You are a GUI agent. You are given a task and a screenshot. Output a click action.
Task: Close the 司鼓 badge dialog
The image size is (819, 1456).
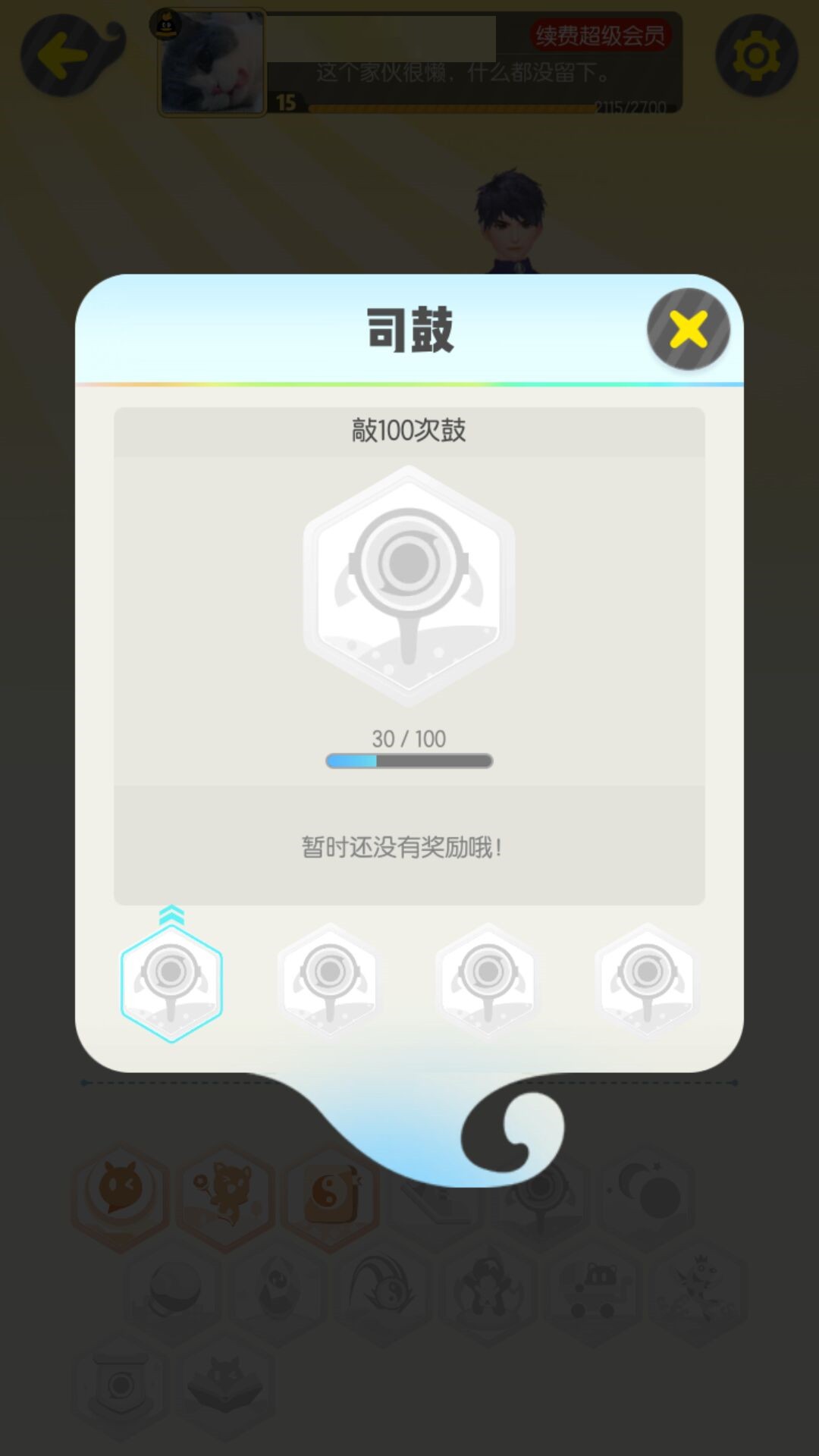688,329
